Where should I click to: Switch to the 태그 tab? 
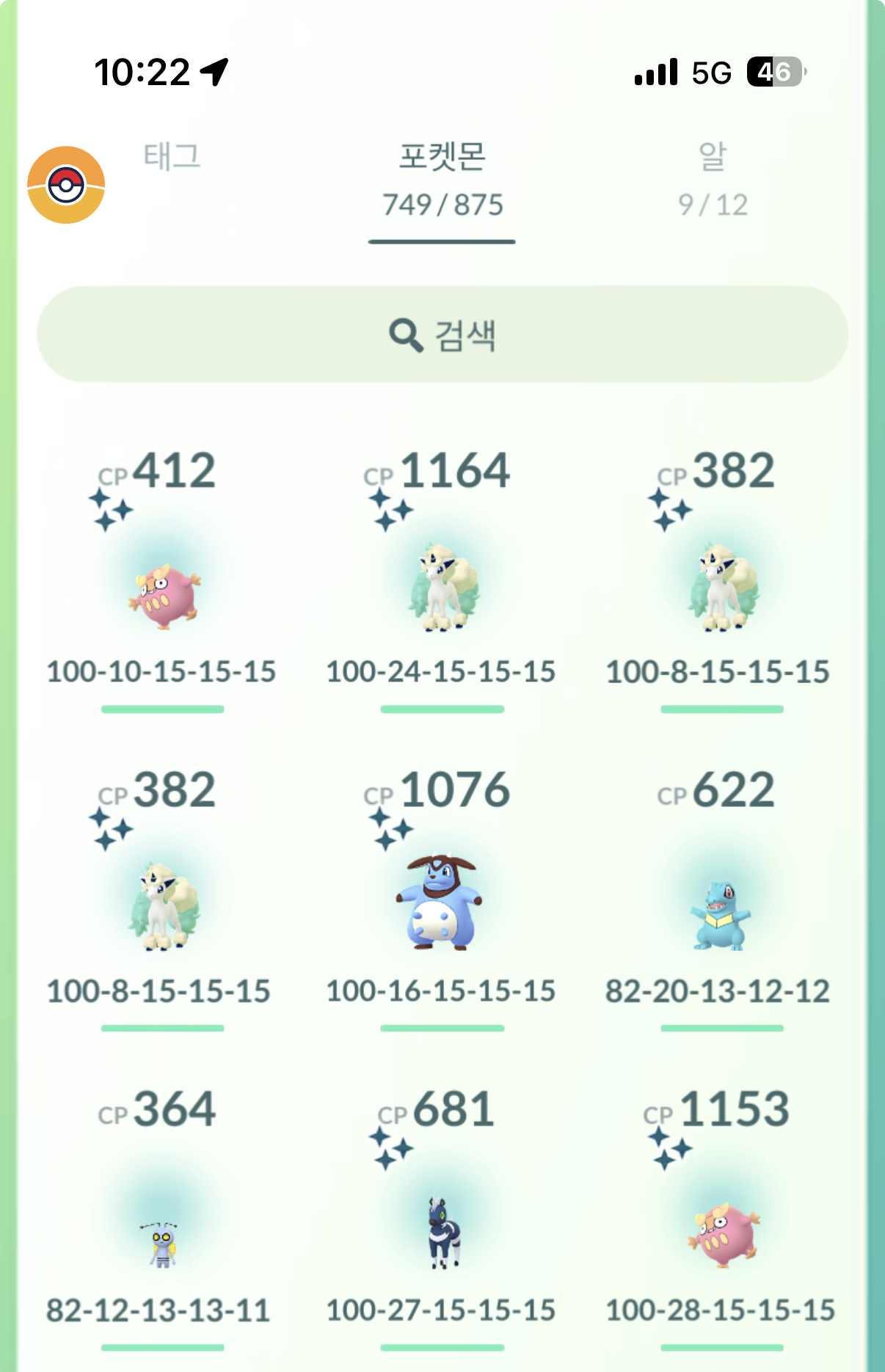pyautogui.click(x=172, y=157)
